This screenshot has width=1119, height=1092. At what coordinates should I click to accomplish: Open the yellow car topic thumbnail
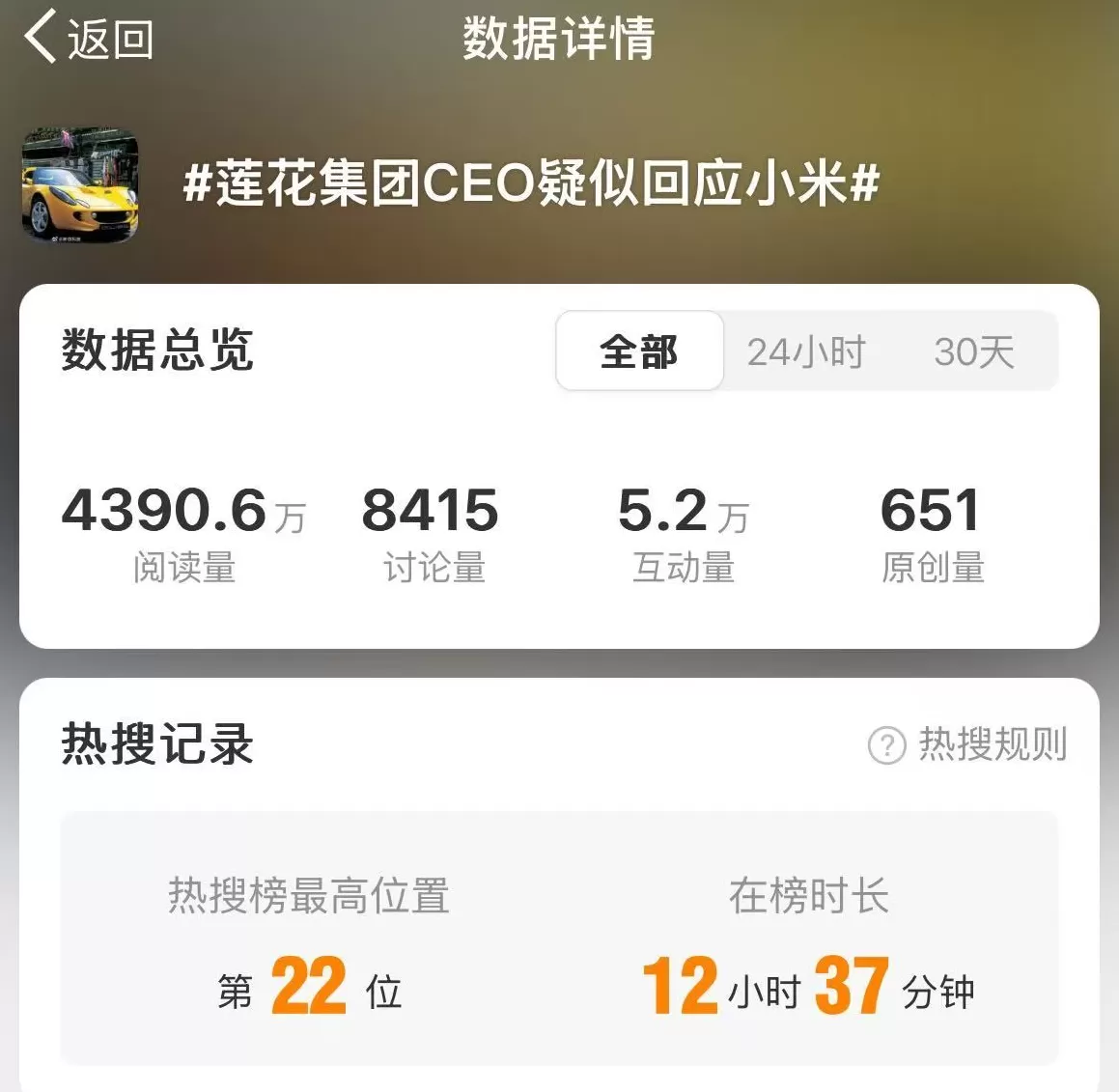pyautogui.click(x=80, y=185)
